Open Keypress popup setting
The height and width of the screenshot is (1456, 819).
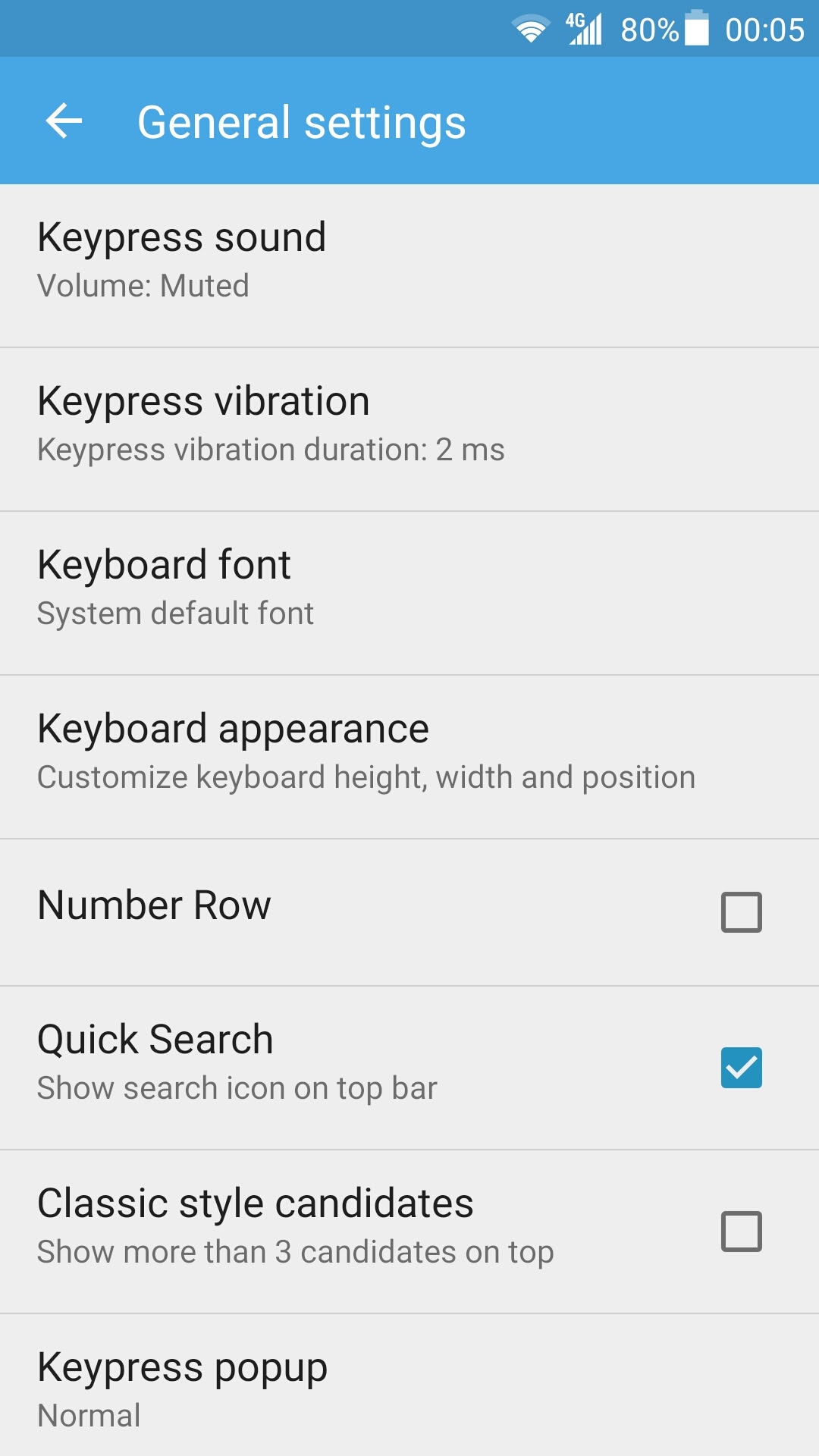tap(409, 1385)
